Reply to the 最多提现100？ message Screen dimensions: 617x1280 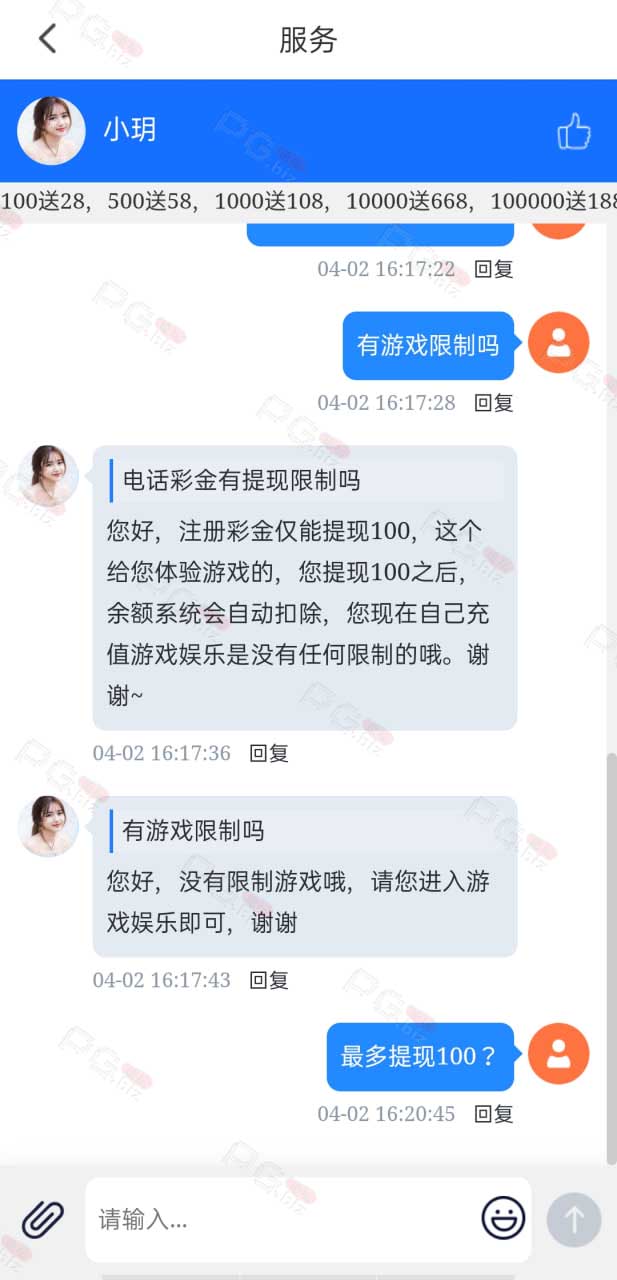tap(493, 1113)
